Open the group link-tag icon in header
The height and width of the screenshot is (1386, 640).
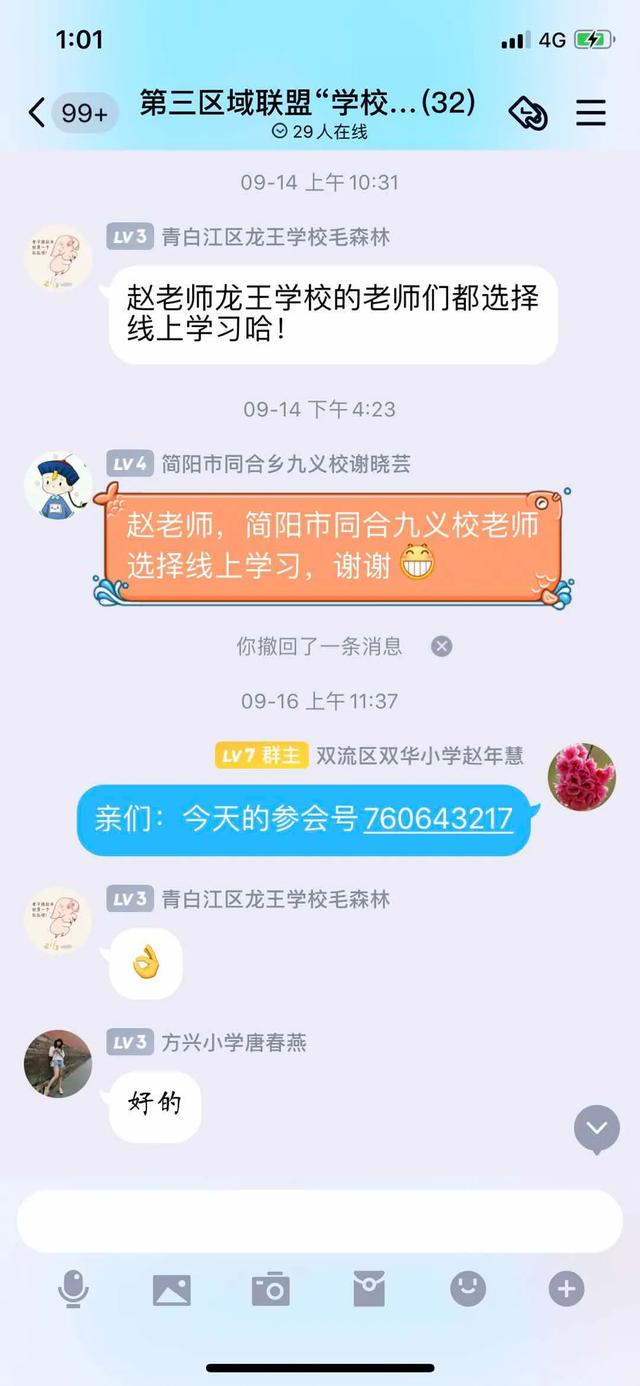528,112
